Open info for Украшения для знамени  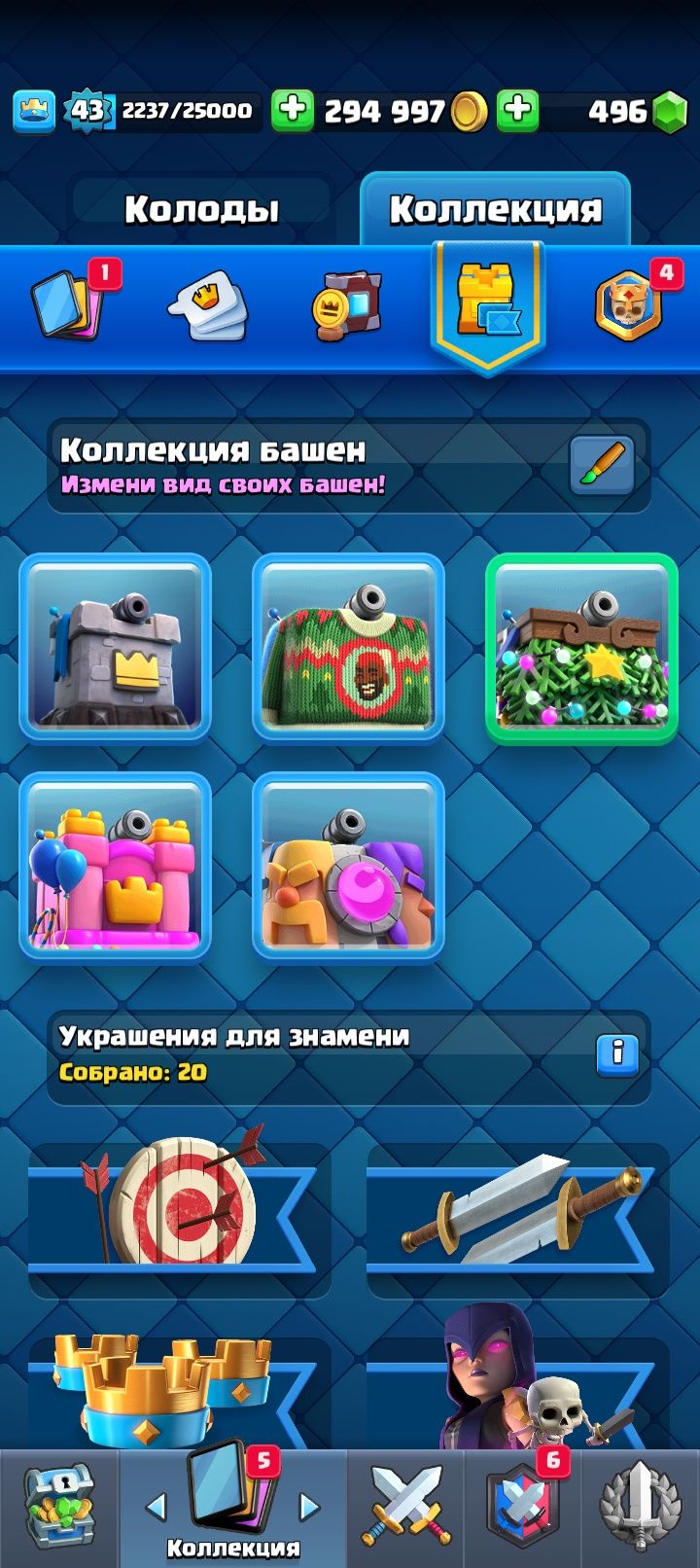(x=617, y=1053)
